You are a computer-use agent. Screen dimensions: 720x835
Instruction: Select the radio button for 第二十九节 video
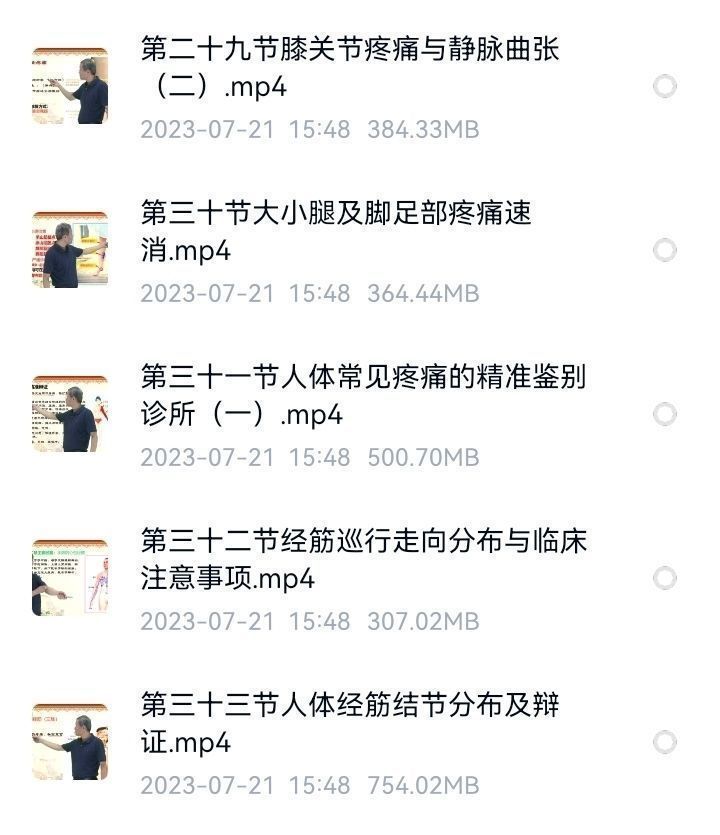pyautogui.click(x=665, y=87)
